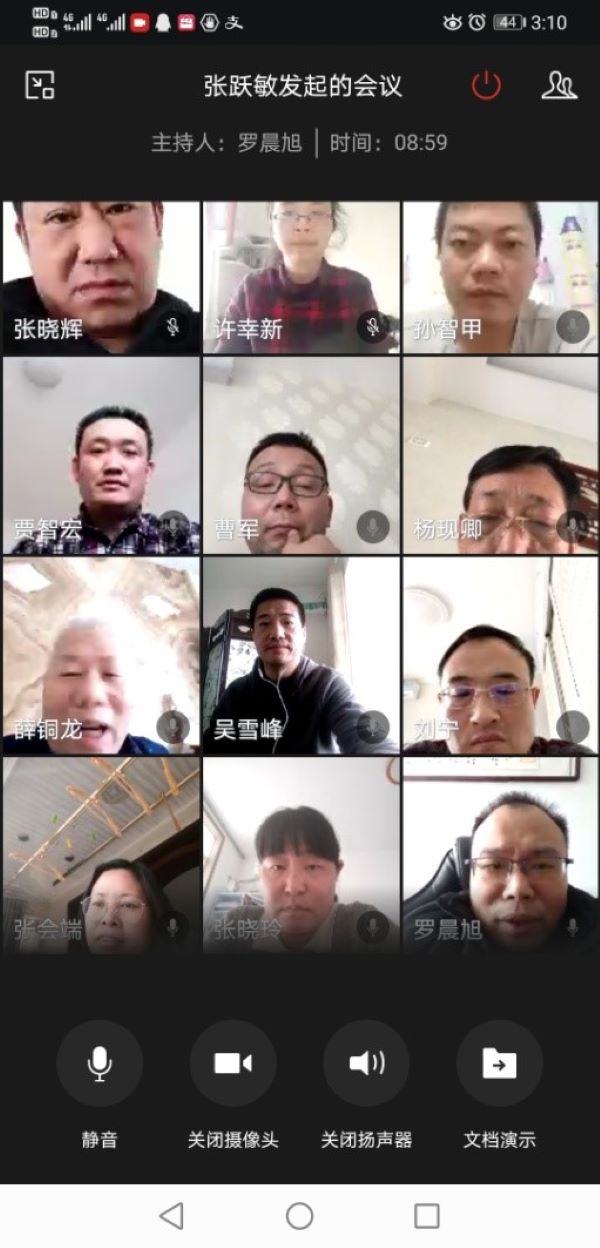Viewport: 600px width, 1248px height.
Task: Go back using the system back button
Action: [x=172, y=1215]
